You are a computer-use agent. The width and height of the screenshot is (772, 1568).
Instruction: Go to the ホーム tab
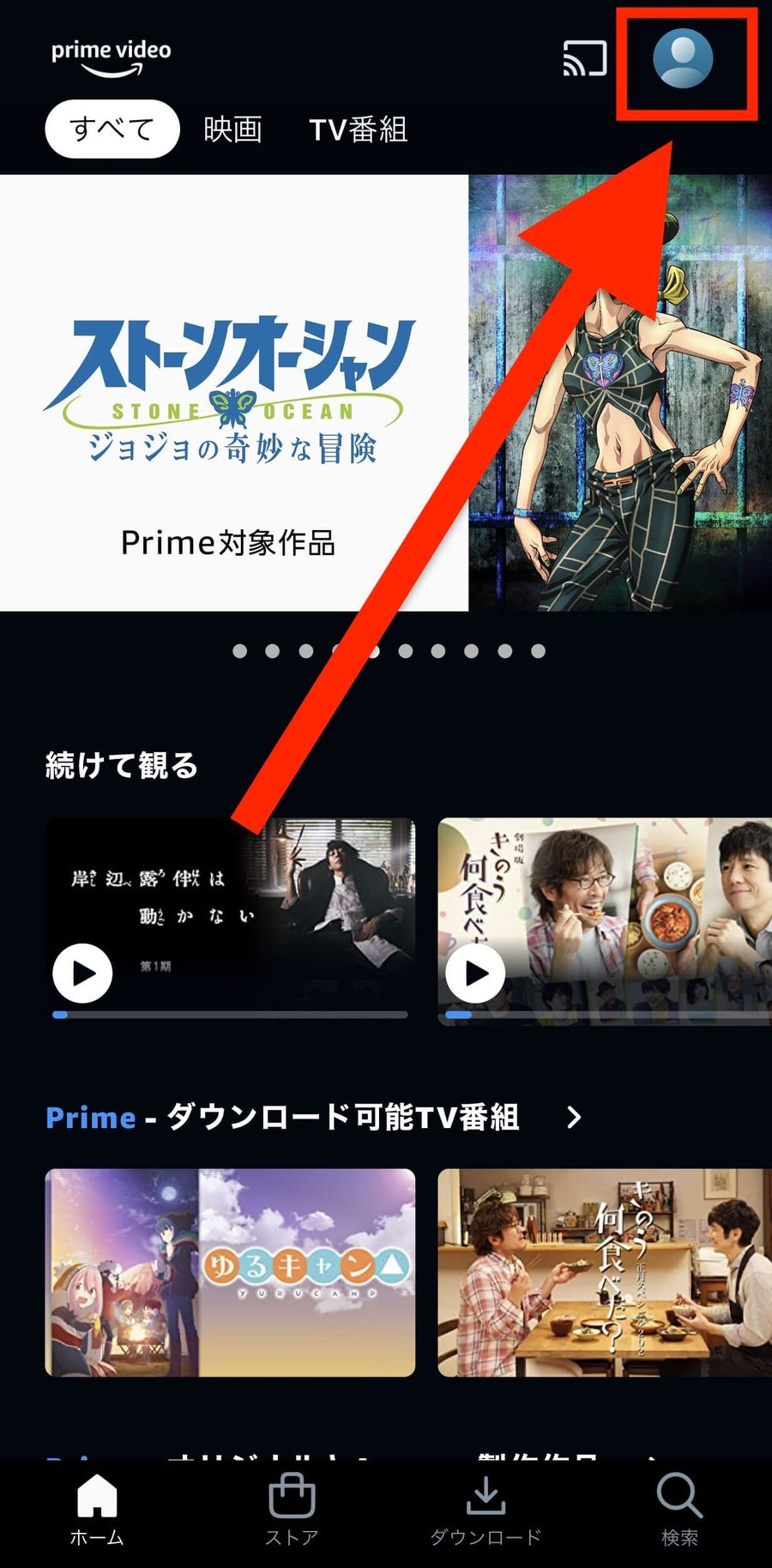tap(97, 1511)
